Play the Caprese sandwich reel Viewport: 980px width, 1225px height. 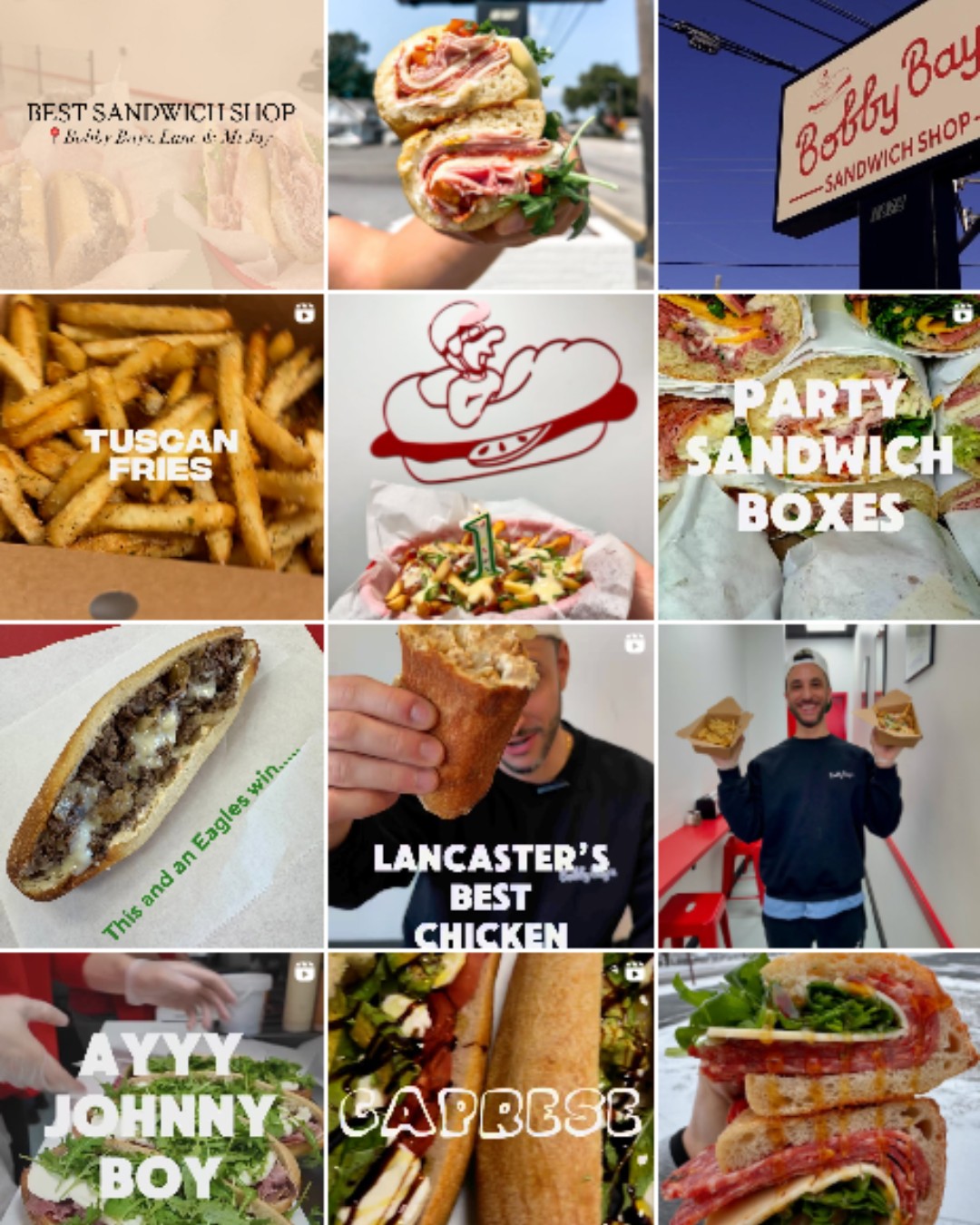[490, 1089]
